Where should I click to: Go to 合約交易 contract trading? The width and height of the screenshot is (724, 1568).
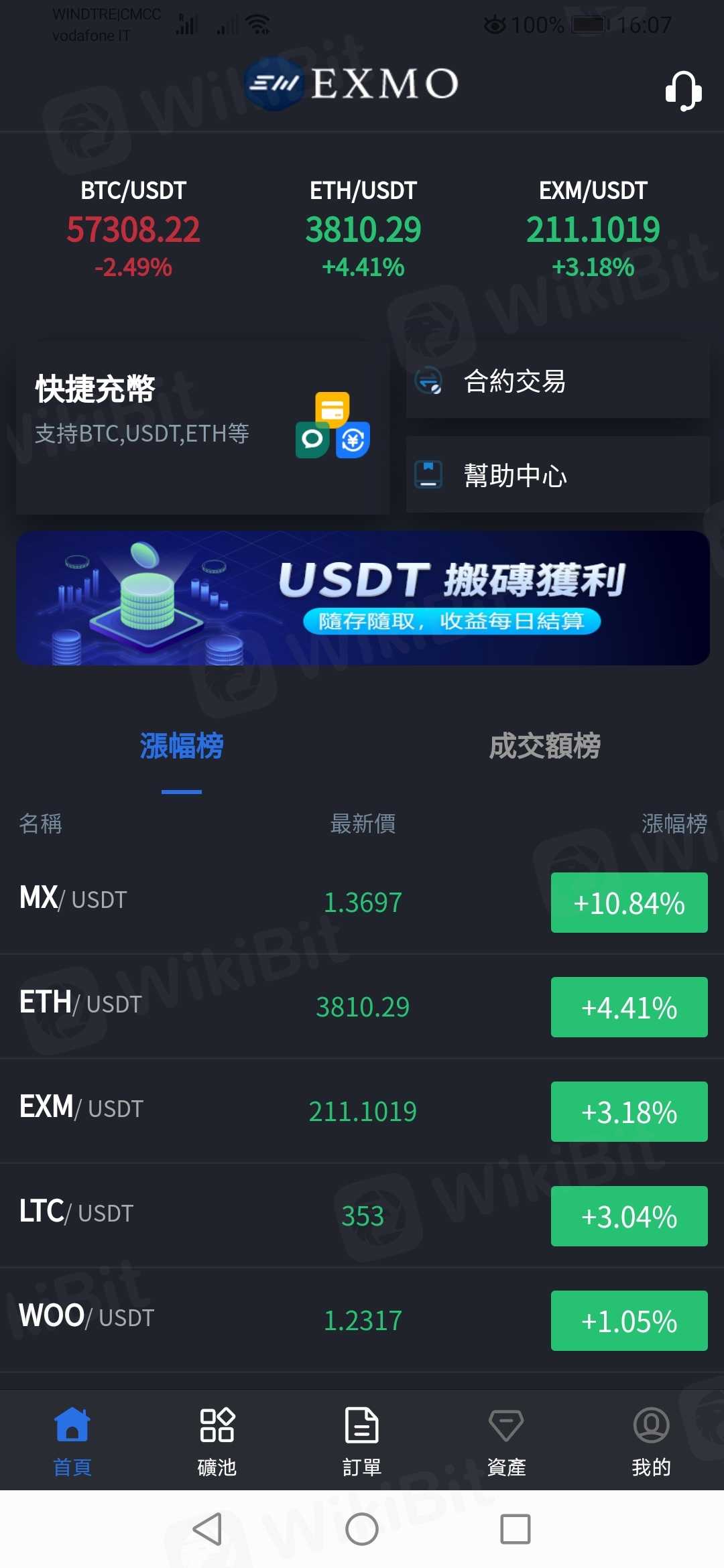tap(557, 381)
